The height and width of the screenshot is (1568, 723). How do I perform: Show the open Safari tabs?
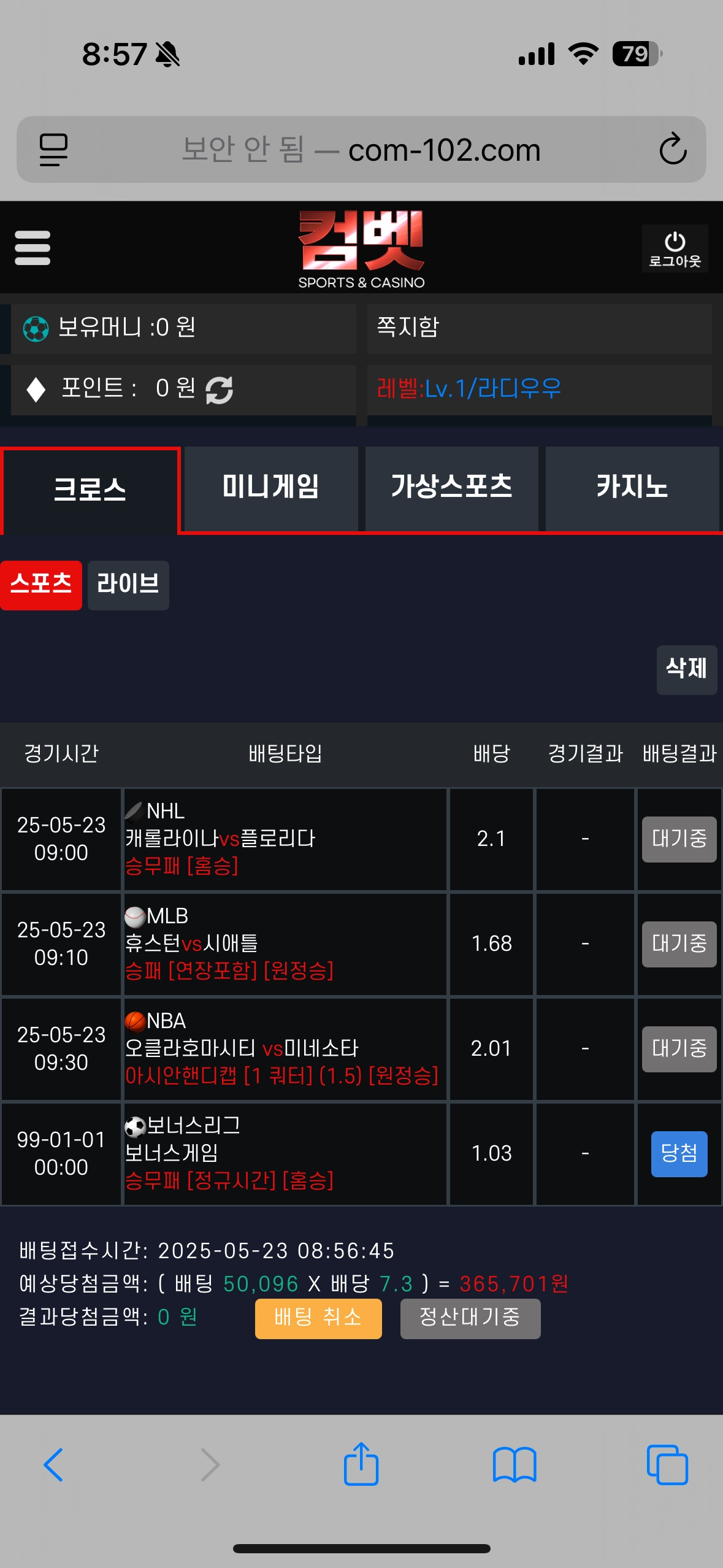click(x=667, y=1465)
